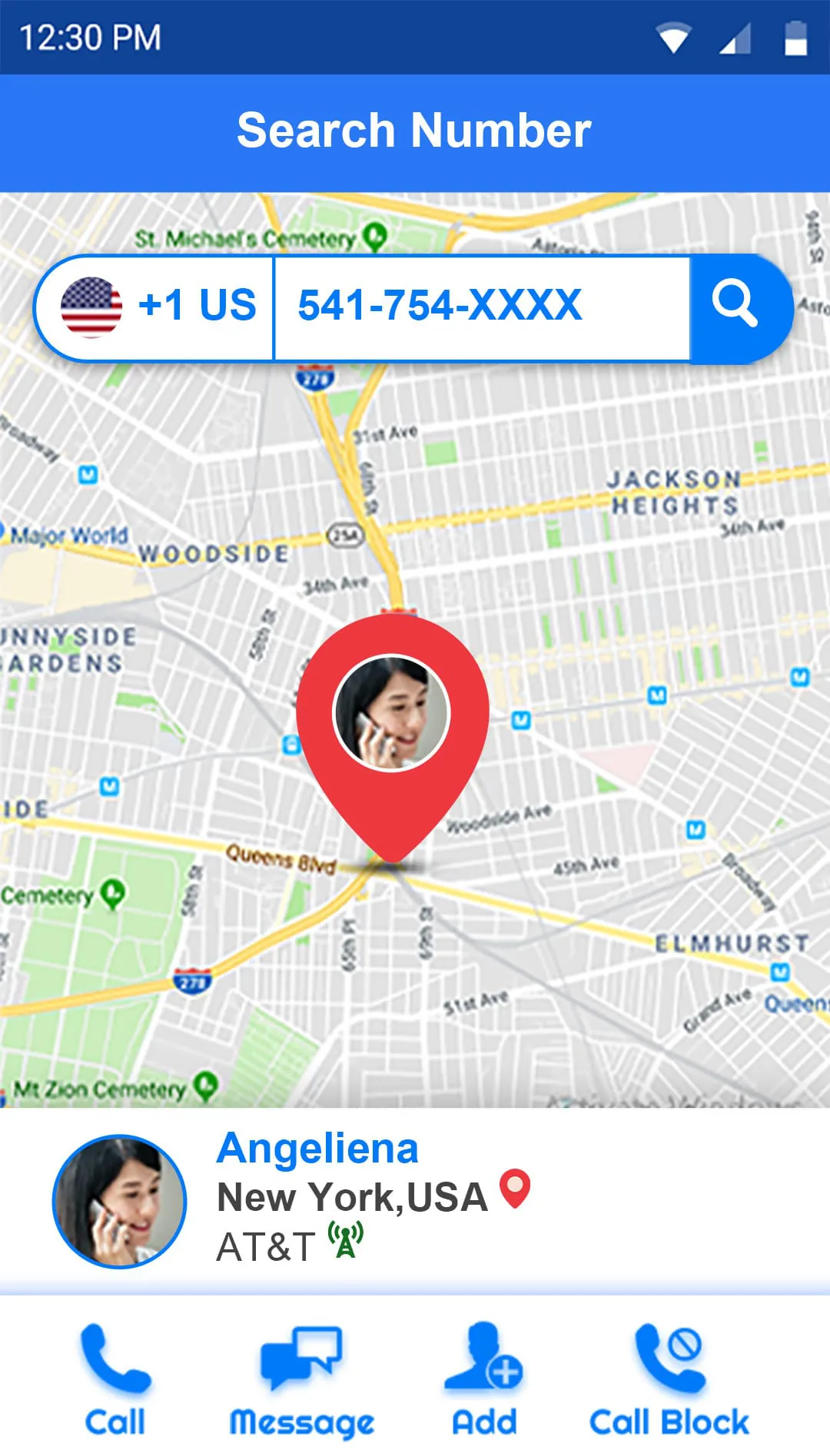The height and width of the screenshot is (1456, 830).
Task: Select the Search Number header tab
Action: (414, 130)
